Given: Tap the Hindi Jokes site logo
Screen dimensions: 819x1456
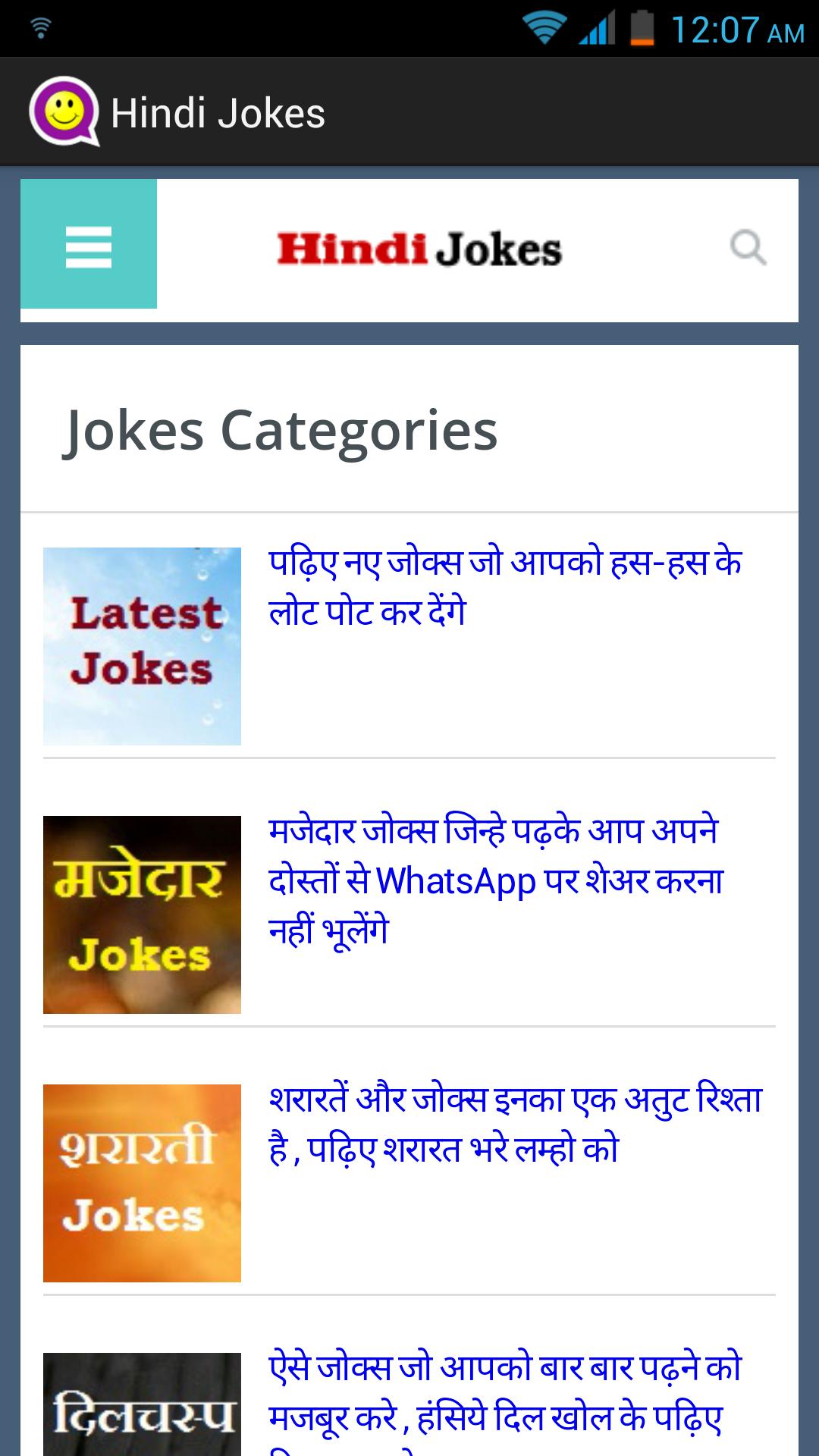Looking at the screenshot, I should pyautogui.click(x=419, y=249).
